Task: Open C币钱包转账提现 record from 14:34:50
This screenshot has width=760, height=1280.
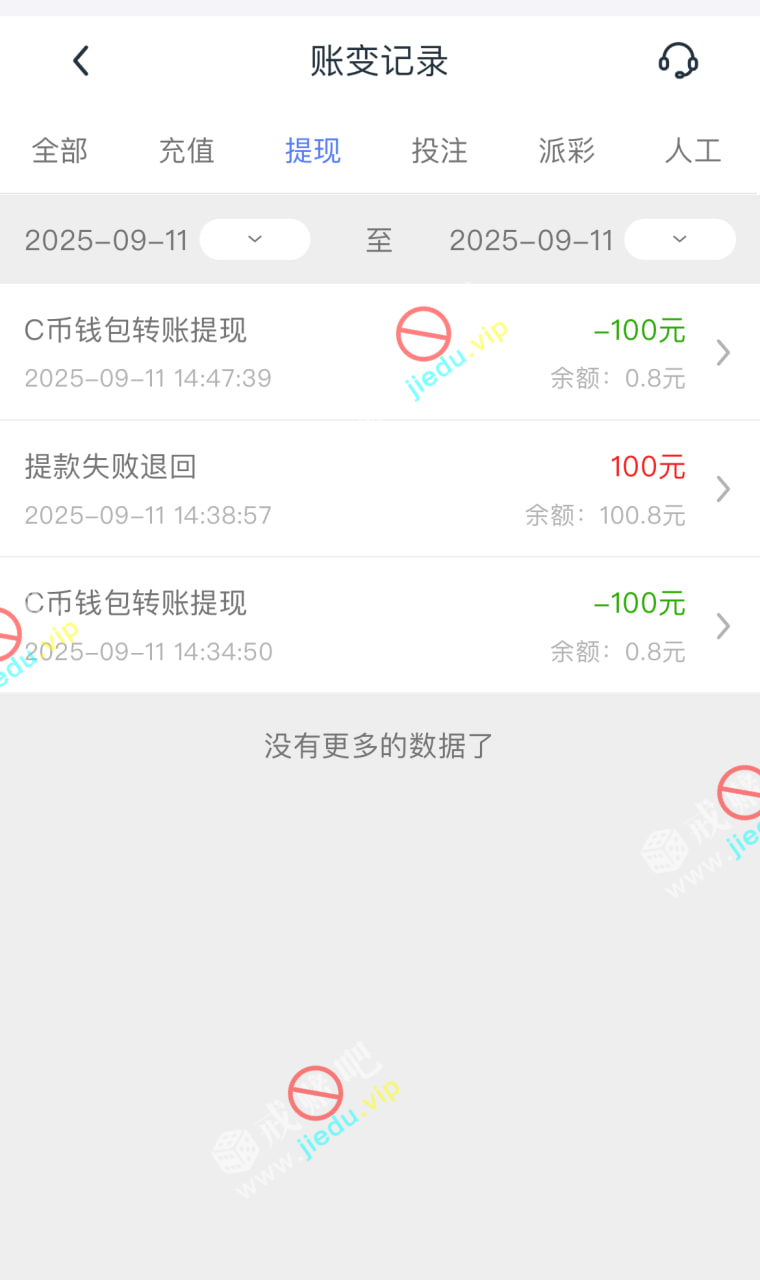Action: (x=380, y=626)
